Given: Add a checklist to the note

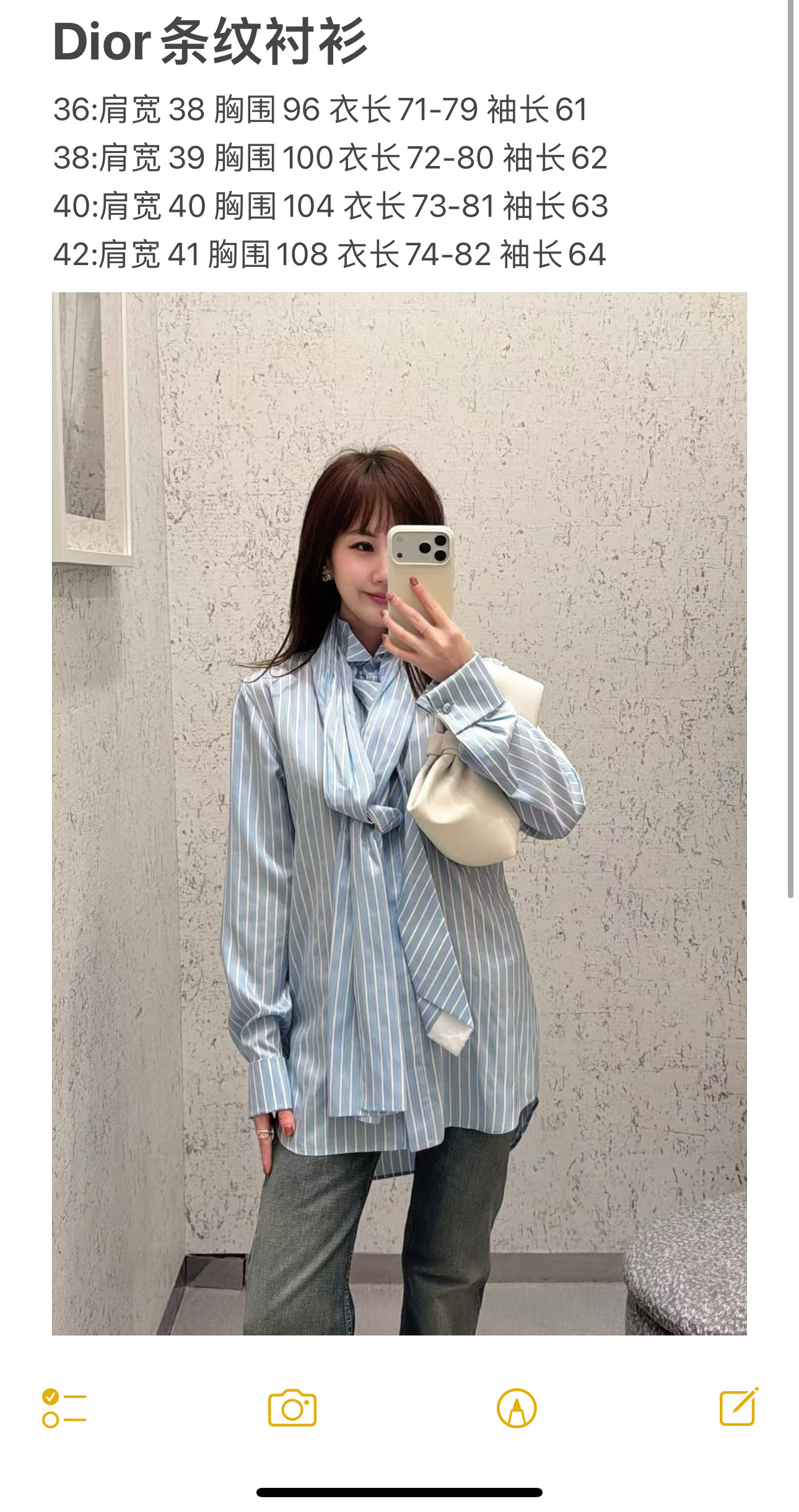Looking at the screenshot, I should (x=64, y=1408).
